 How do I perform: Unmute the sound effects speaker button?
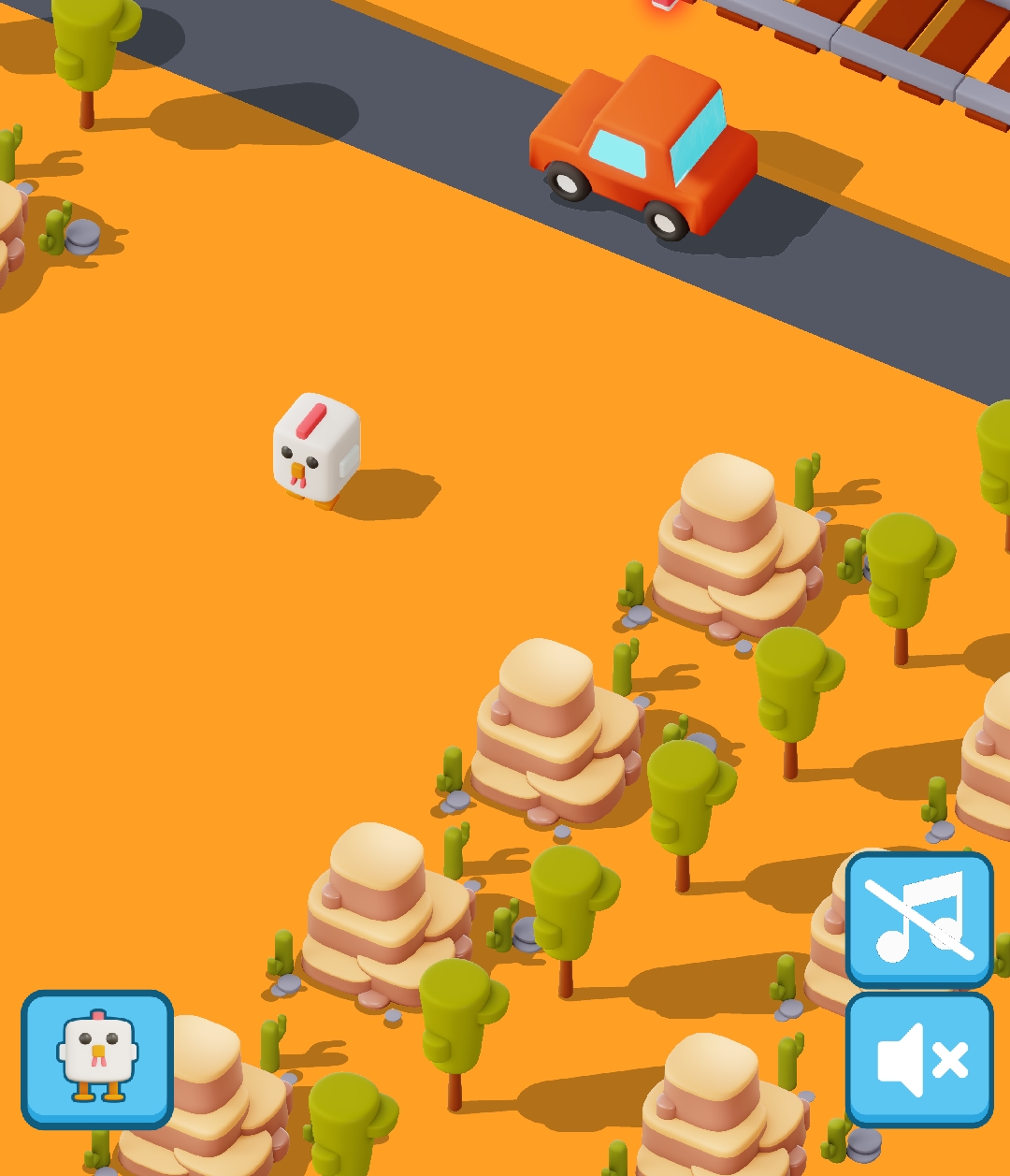(919, 1060)
